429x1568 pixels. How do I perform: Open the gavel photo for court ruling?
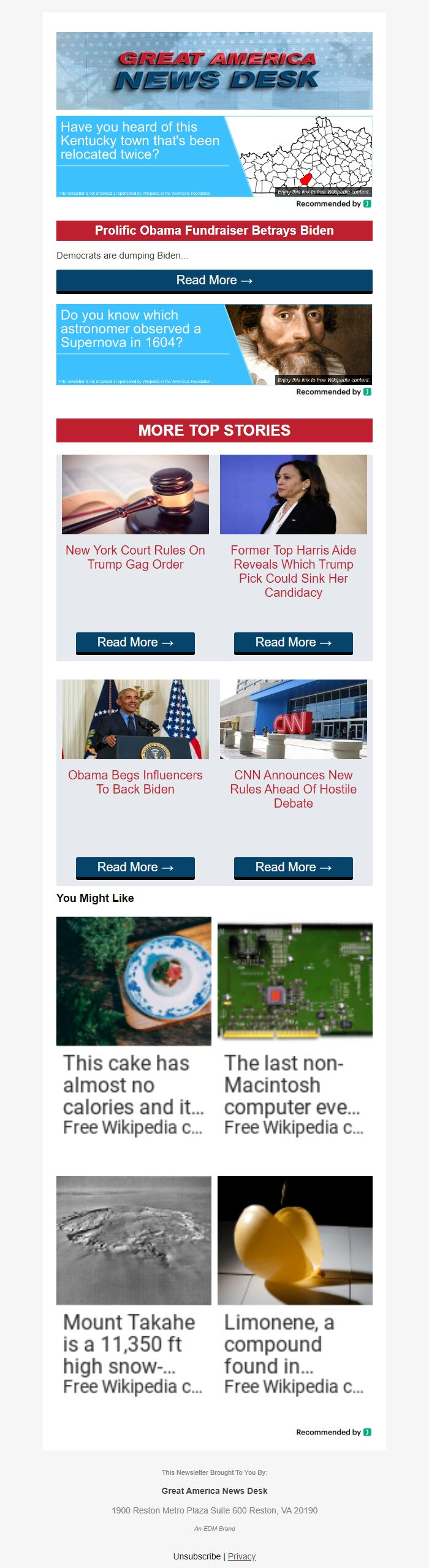135,494
